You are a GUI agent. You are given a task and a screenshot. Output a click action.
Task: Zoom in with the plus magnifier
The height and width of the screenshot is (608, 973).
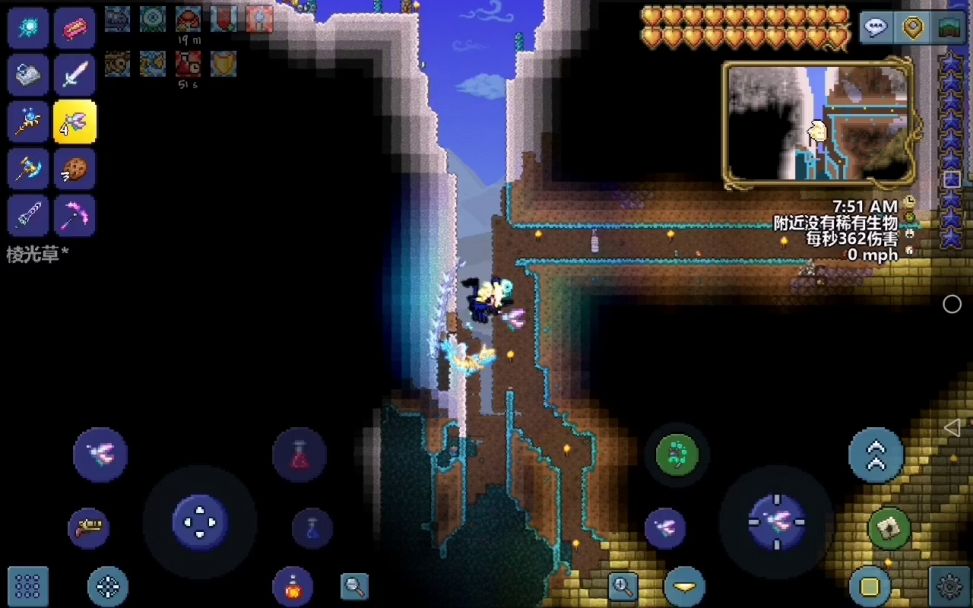tap(623, 586)
